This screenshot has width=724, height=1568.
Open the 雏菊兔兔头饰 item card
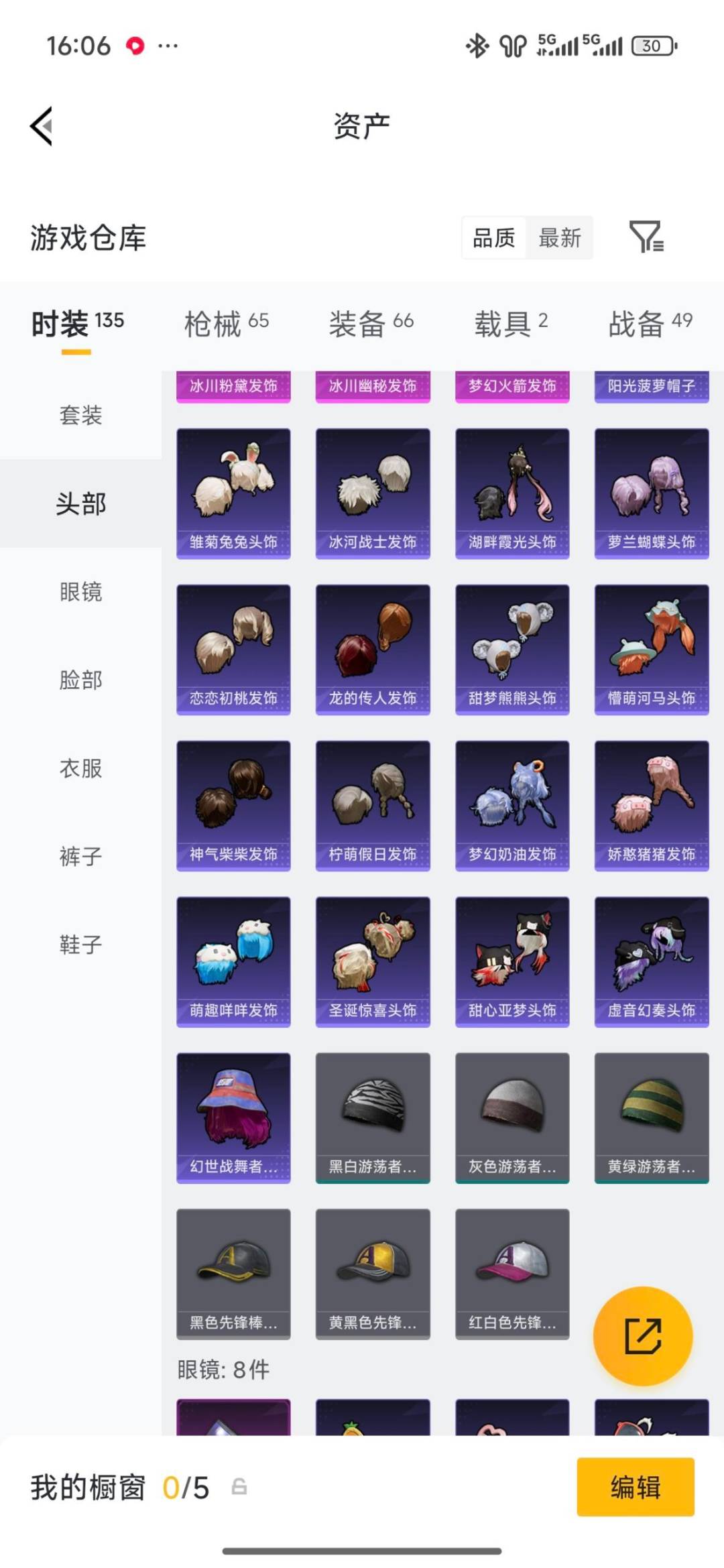233,493
